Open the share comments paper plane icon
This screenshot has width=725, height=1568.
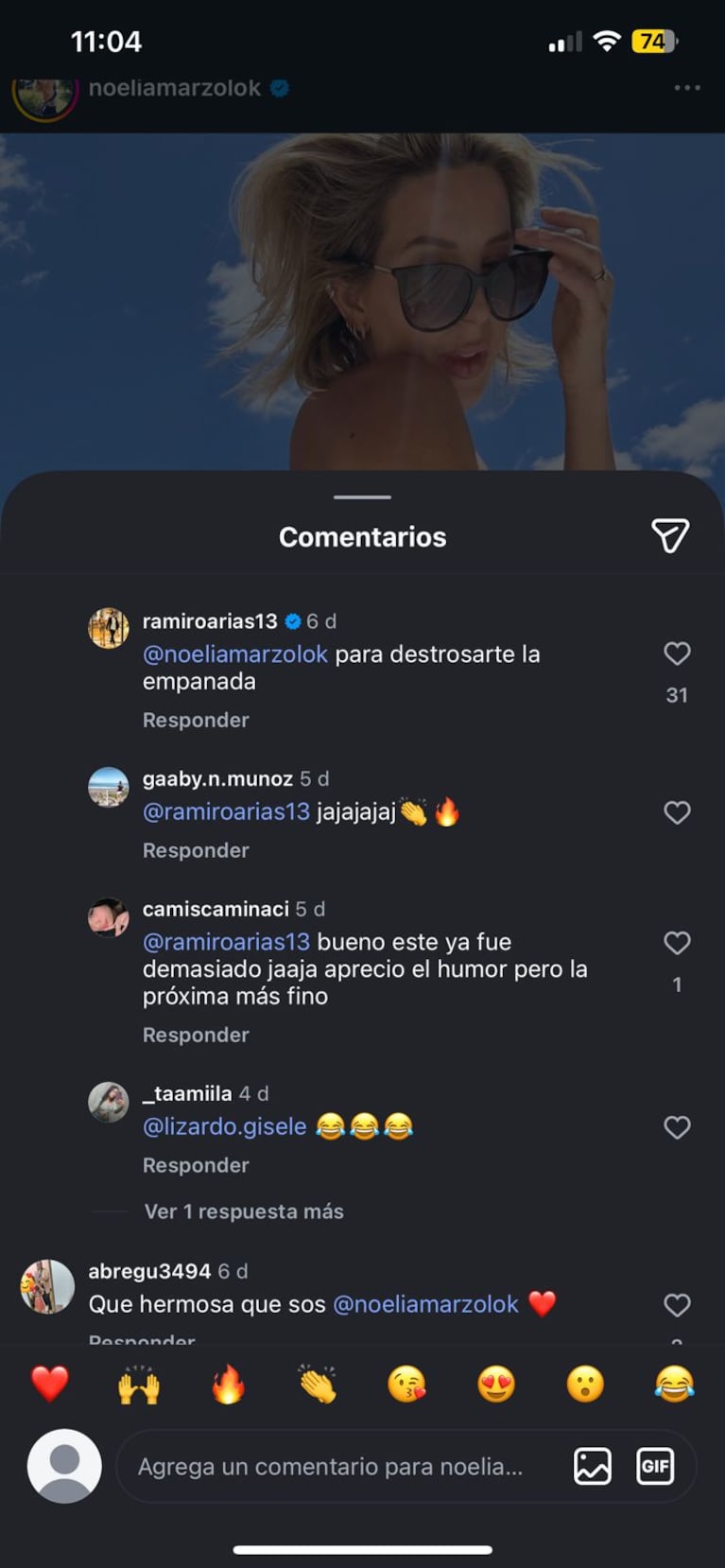pyautogui.click(x=671, y=535)
